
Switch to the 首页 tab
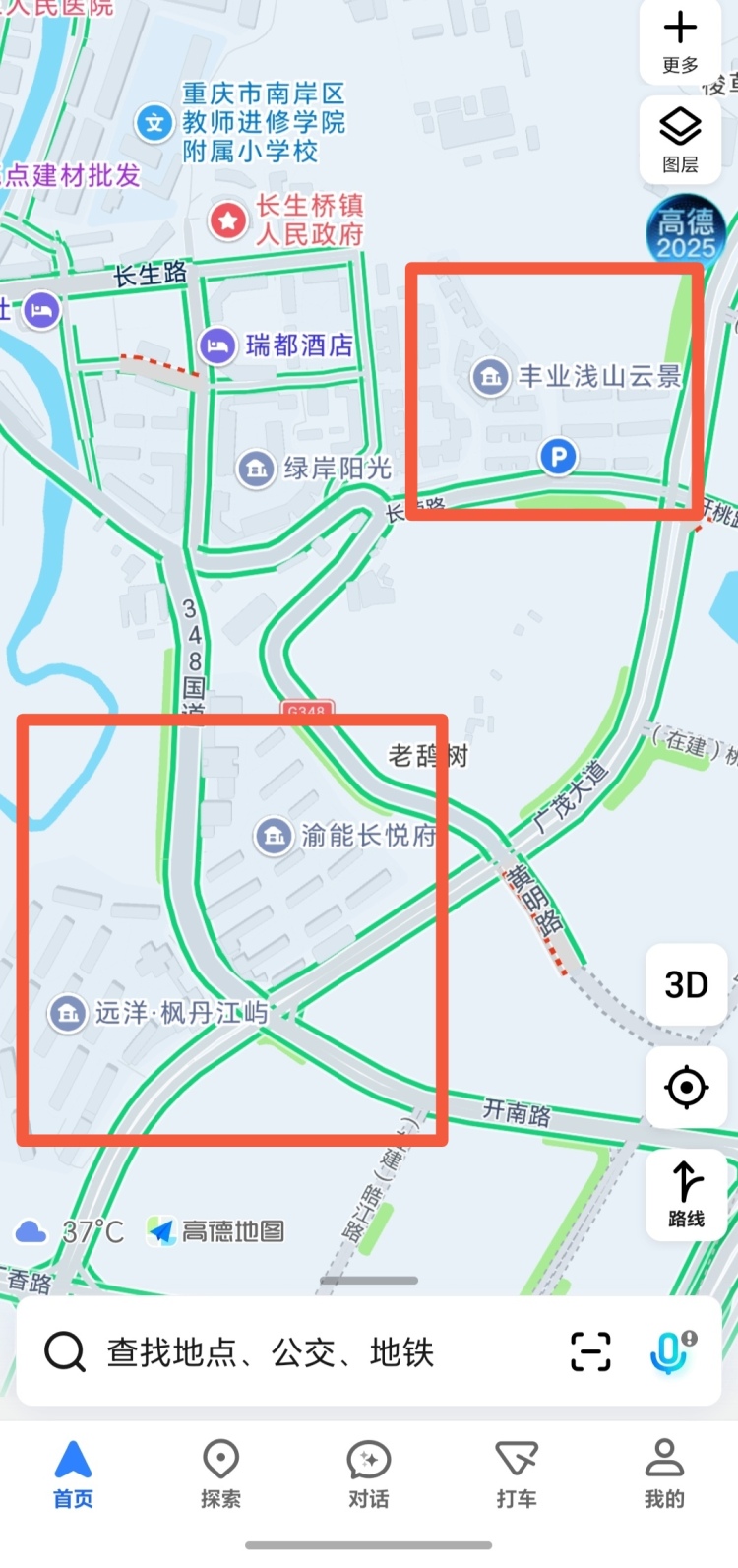coord(73,1474)
